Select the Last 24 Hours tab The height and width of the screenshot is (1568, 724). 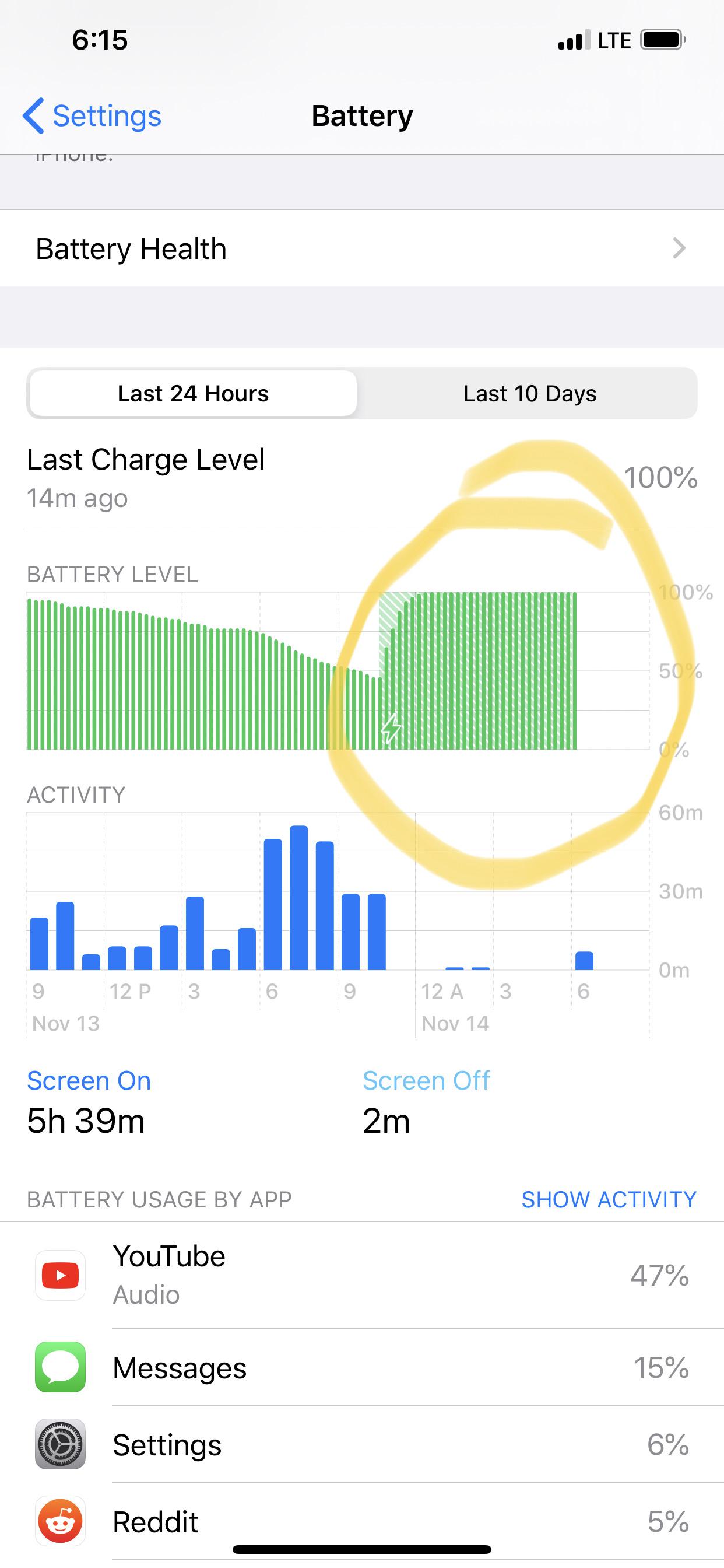coord(193,393)
